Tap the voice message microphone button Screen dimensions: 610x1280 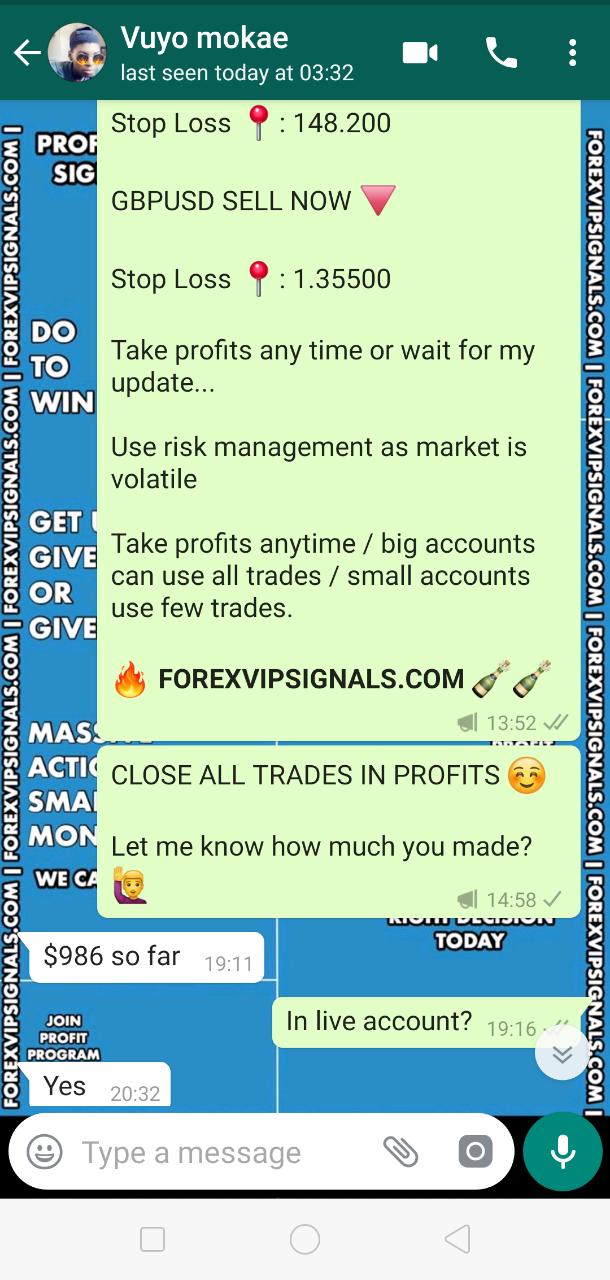(x=562, y=1152)
